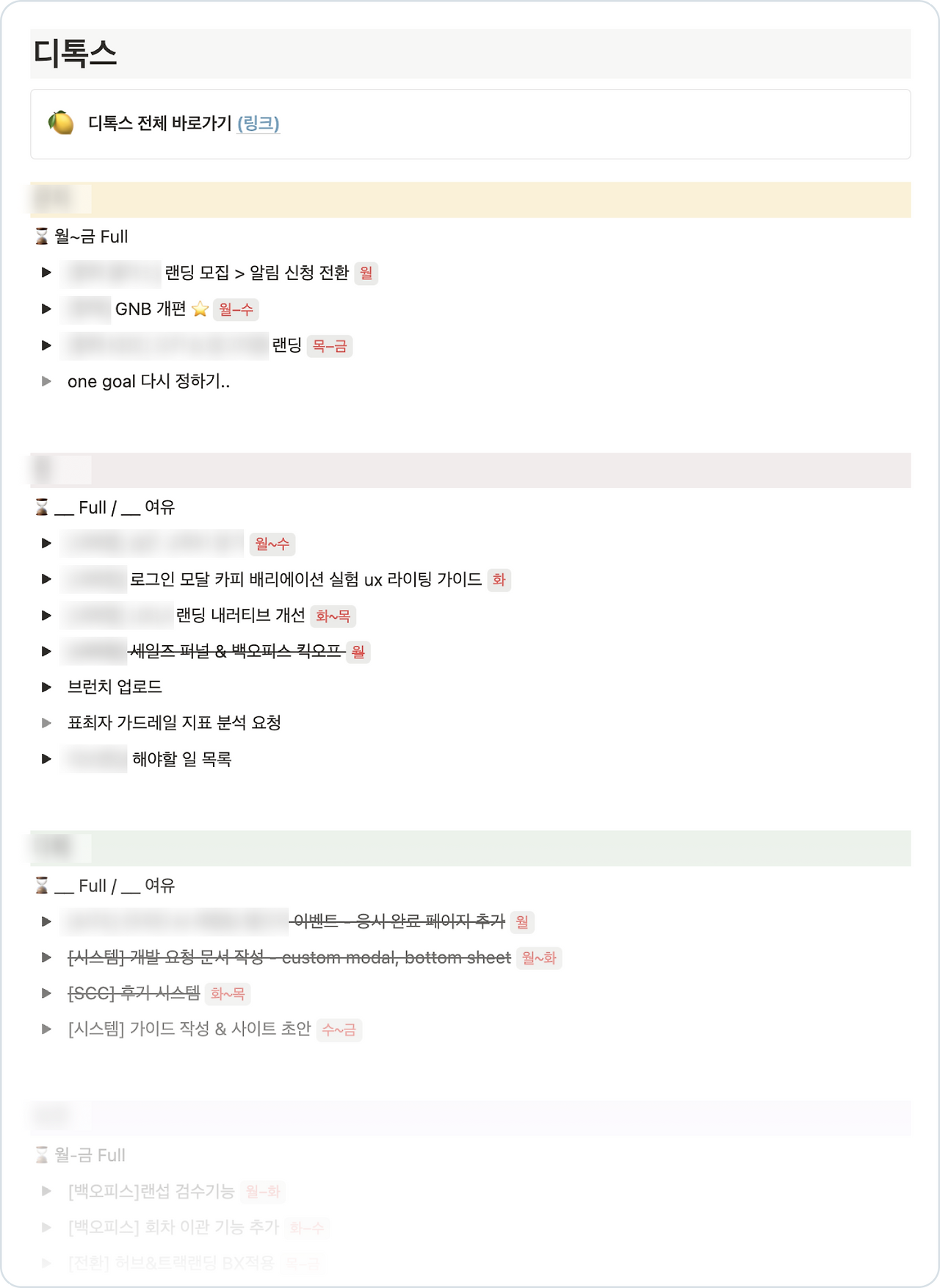
Task: Expand the 로그인 모달 카피 배리에이션 toggle
Action: click(46, 579)
